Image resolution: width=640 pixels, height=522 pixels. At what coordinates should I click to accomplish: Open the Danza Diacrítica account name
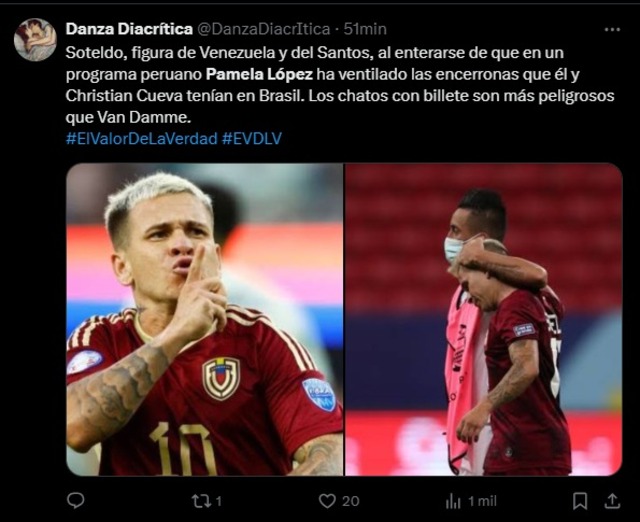[128, 28]
